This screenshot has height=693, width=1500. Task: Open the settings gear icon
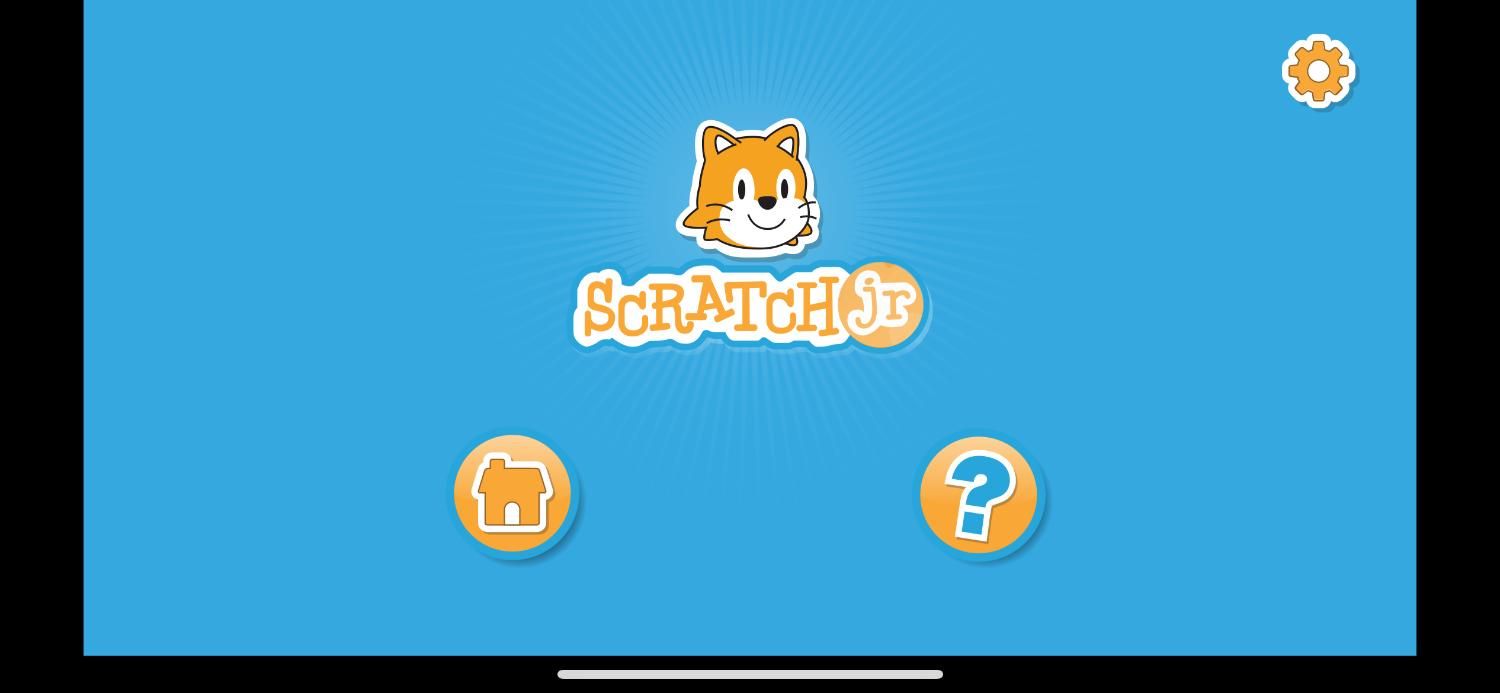(1318, 71)
